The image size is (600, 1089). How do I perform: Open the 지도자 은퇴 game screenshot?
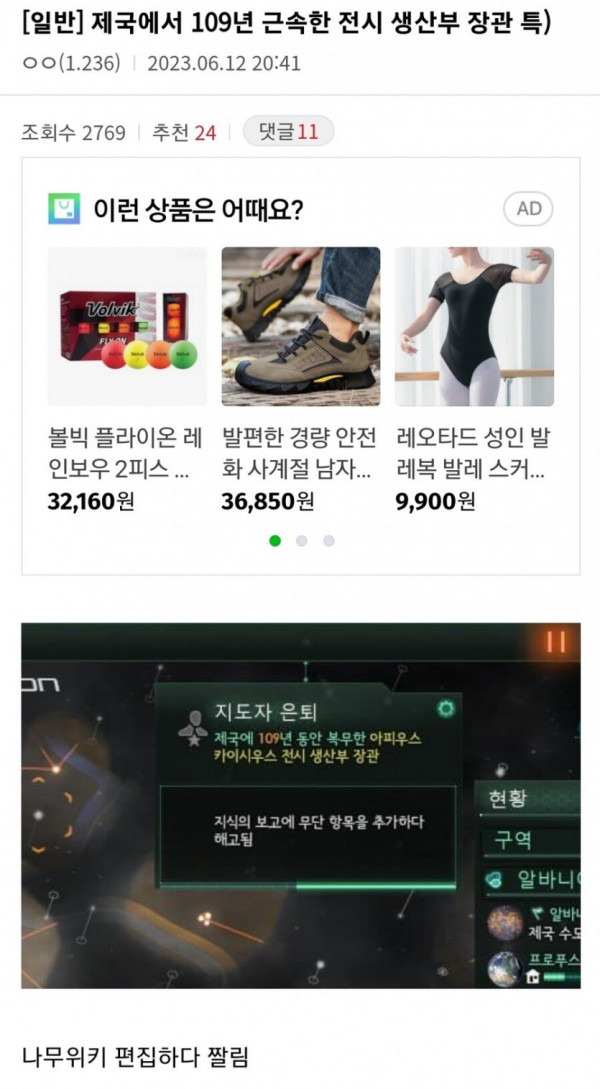(x=300, y=805)
